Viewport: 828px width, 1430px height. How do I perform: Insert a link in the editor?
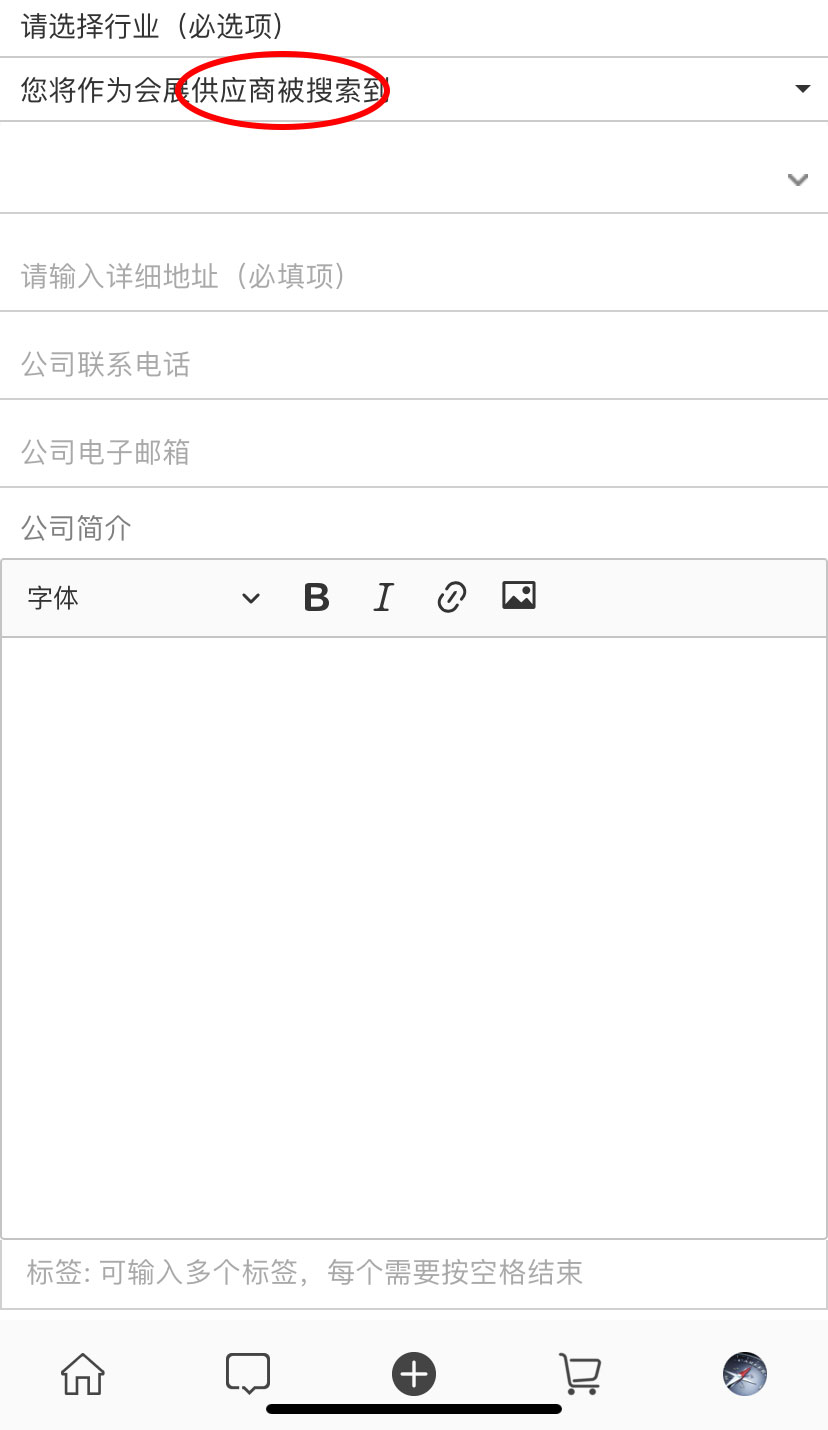(x=452, y=598)
